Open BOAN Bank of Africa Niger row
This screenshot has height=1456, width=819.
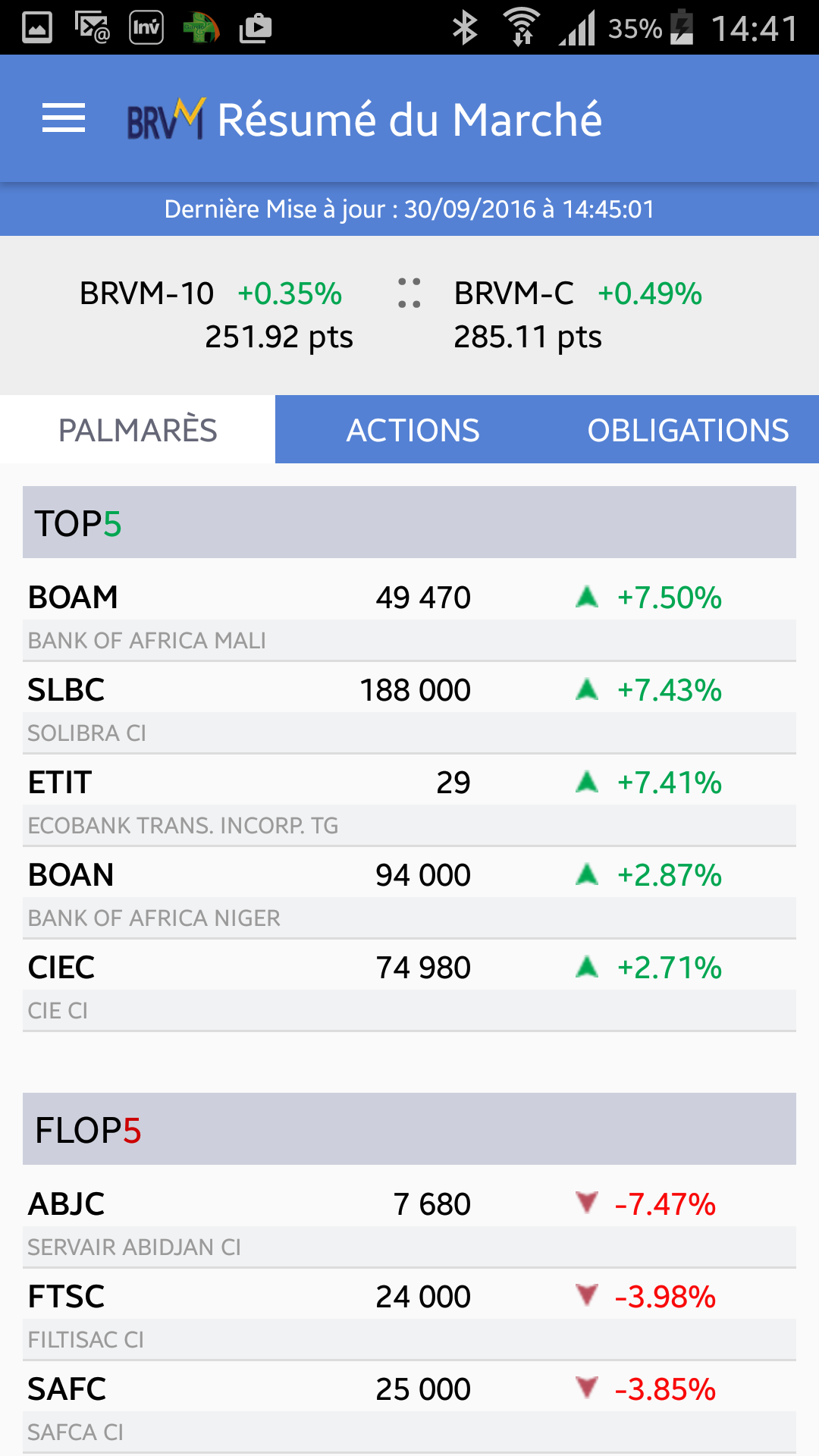coord(409,895)
